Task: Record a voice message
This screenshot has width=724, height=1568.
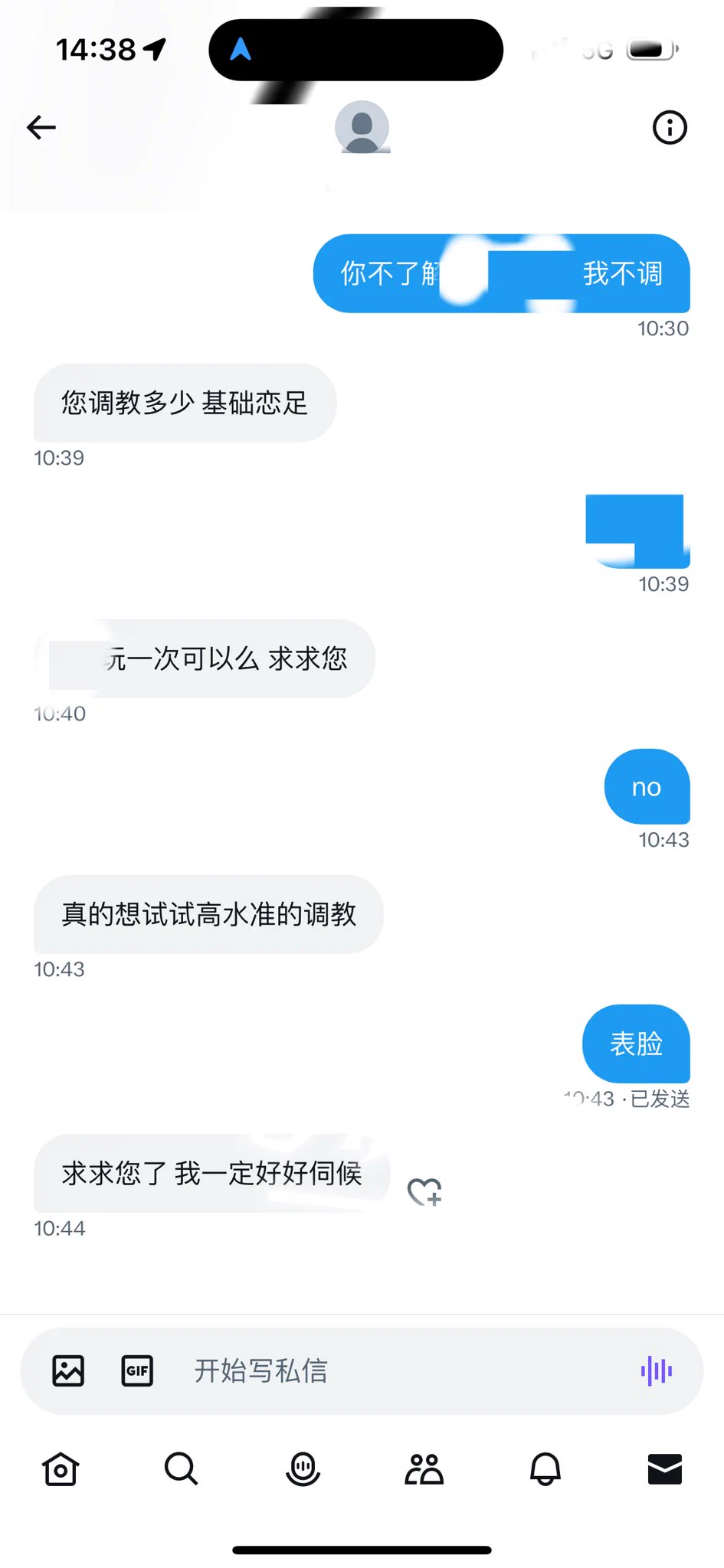Action: (x=657, y=1370)
